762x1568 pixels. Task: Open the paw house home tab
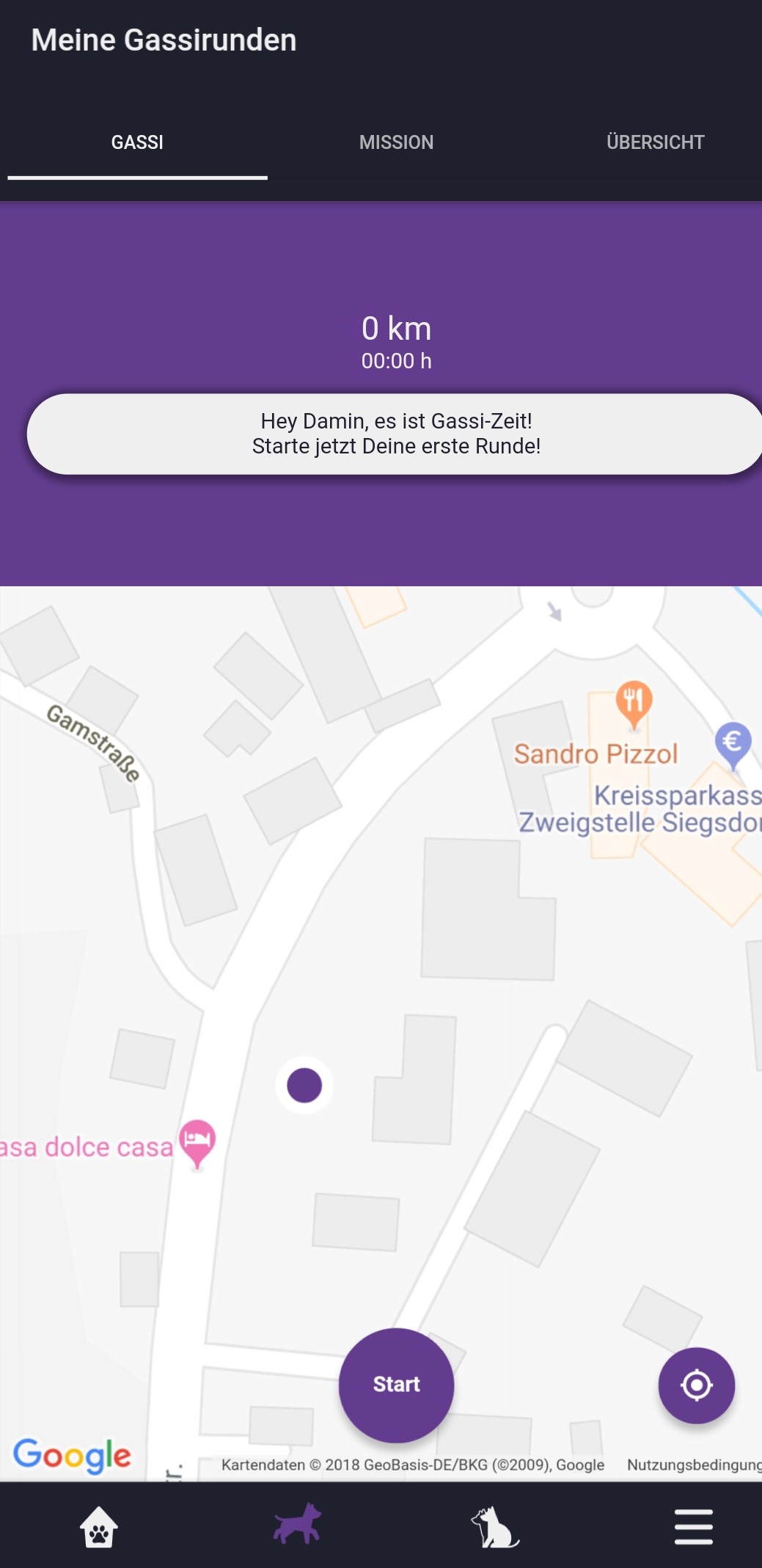coord(99,1527)
